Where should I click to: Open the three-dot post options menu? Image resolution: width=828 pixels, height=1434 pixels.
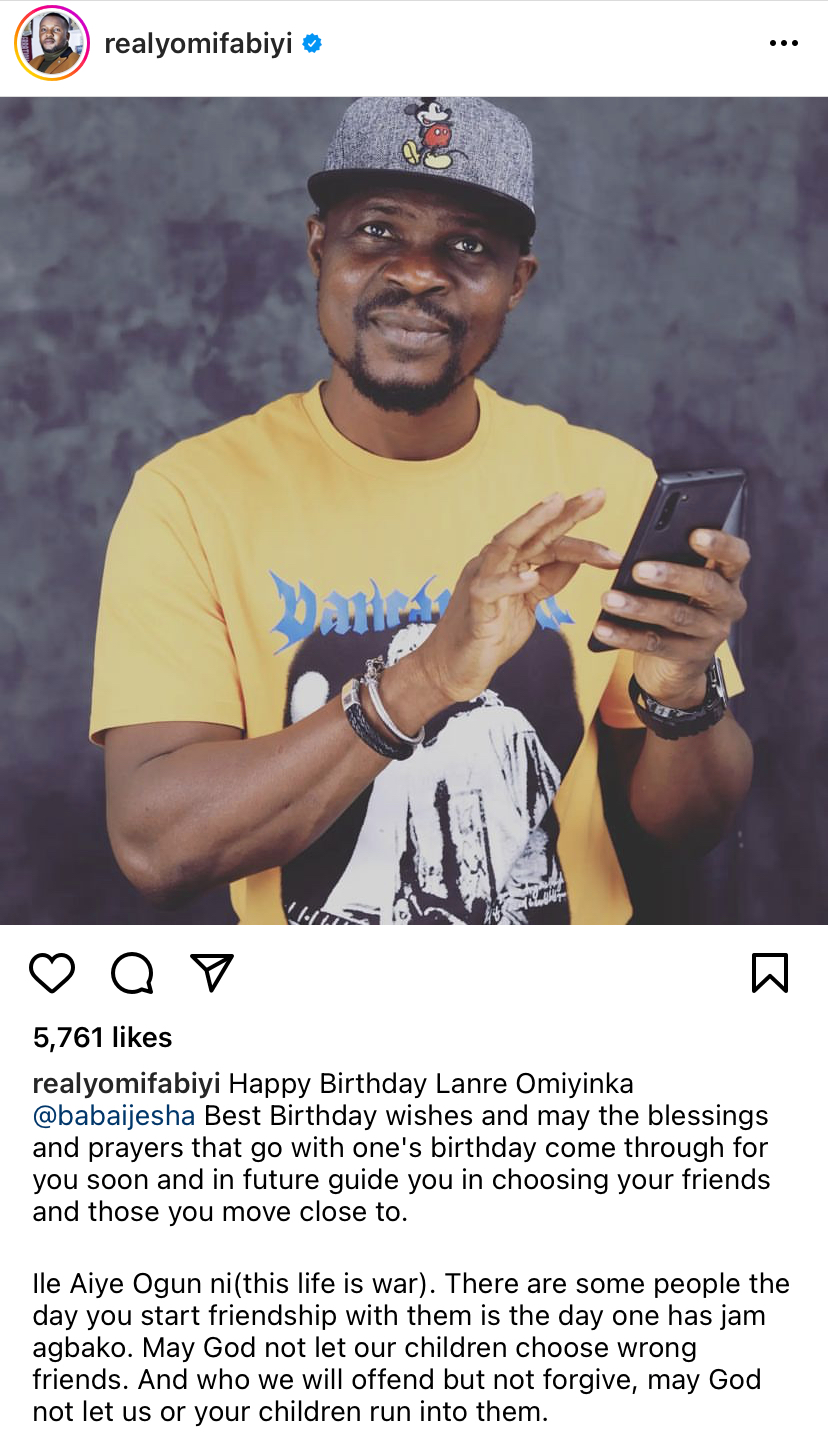784,44
